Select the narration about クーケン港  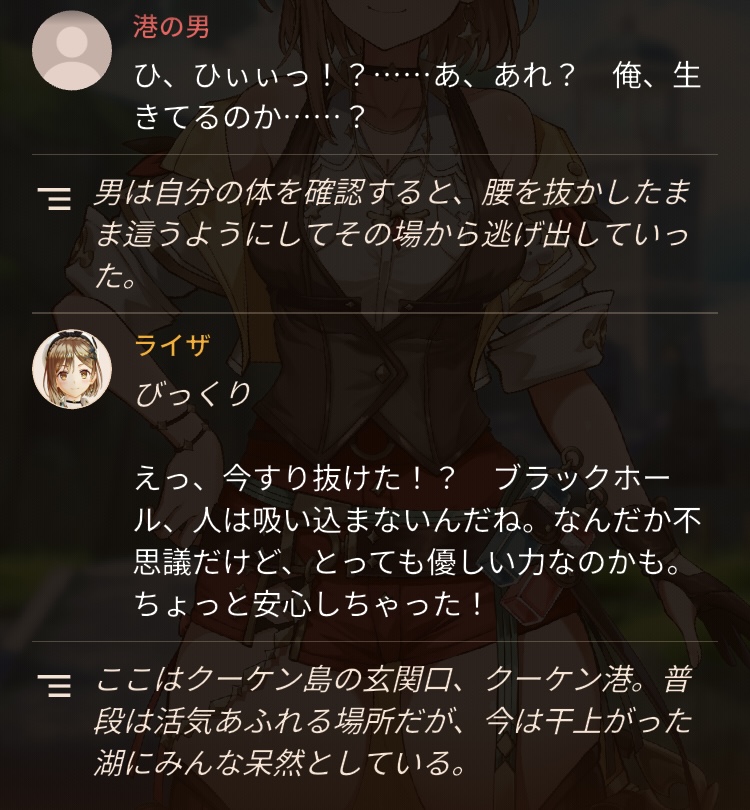click(x=393, y=722)
